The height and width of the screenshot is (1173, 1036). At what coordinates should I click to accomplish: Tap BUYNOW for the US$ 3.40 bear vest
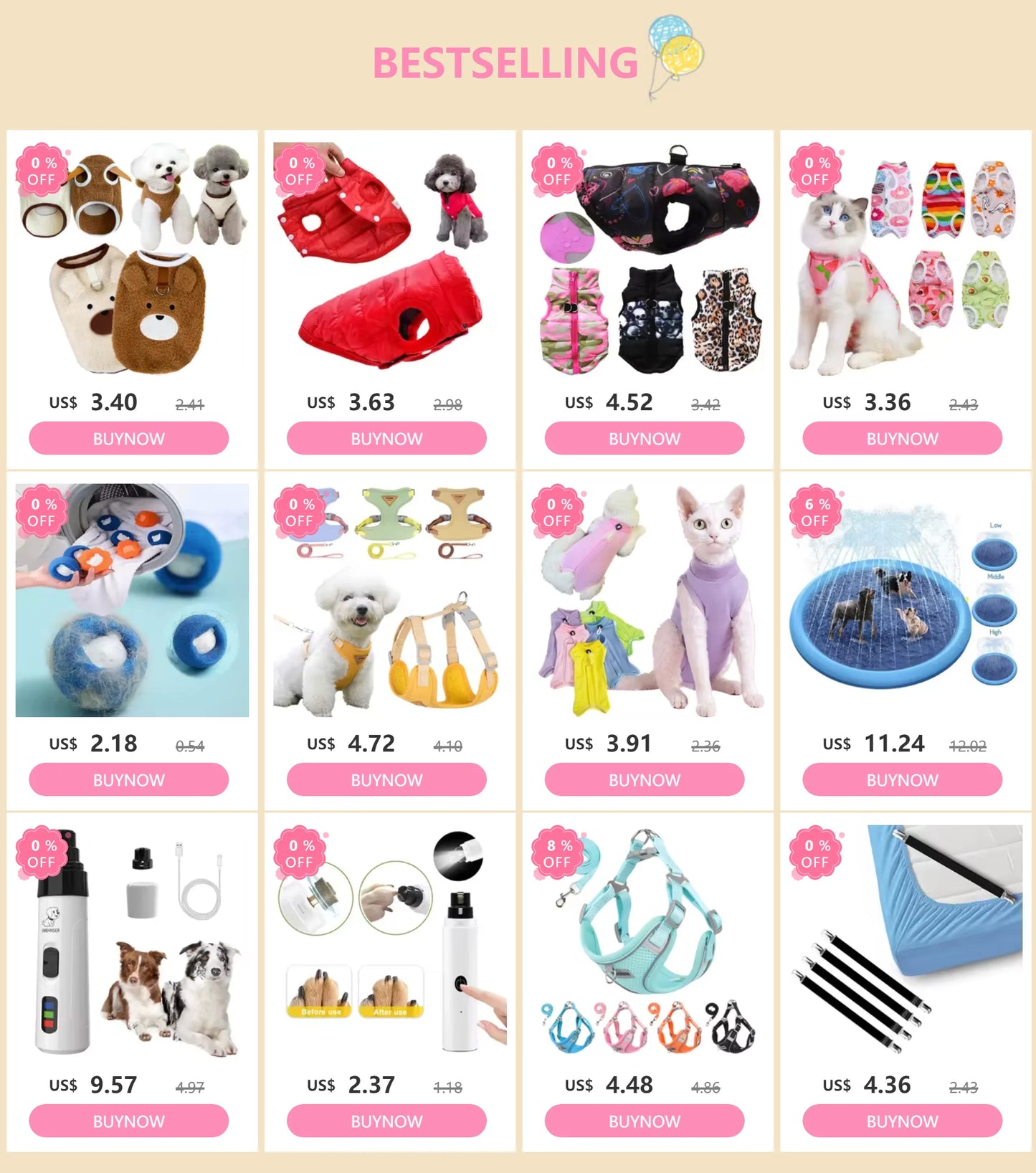[128, 438]
